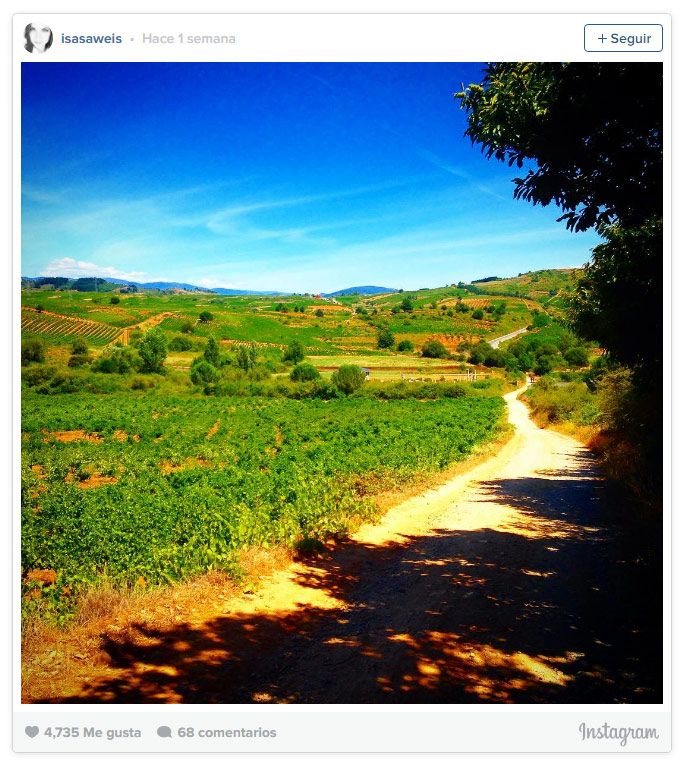Screen dimensions: 682x765
Task: Follow isasaweis with the Seguir button
Action: (x=623, y=38)
